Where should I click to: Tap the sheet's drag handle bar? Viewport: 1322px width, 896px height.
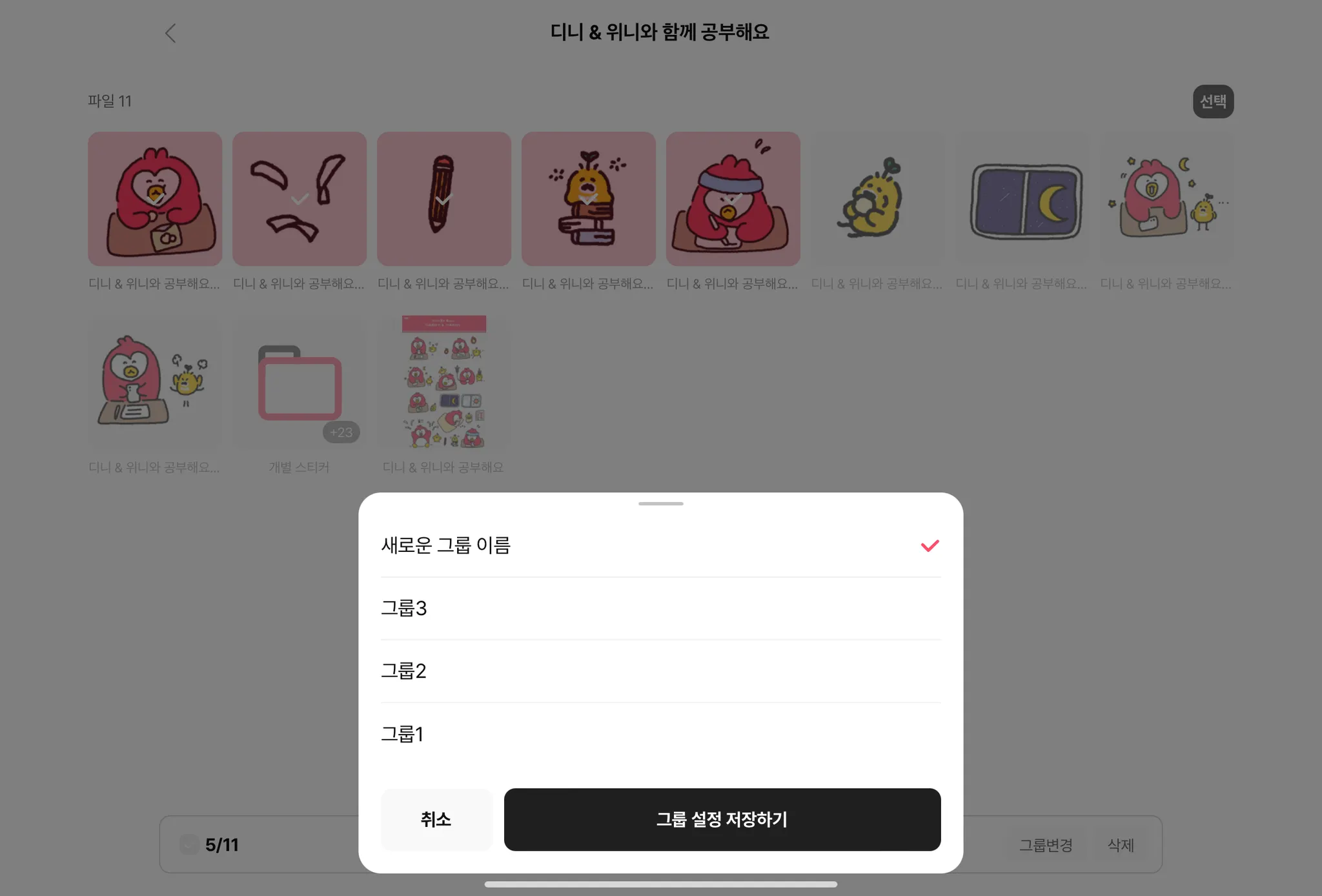(x=660, y=504)
